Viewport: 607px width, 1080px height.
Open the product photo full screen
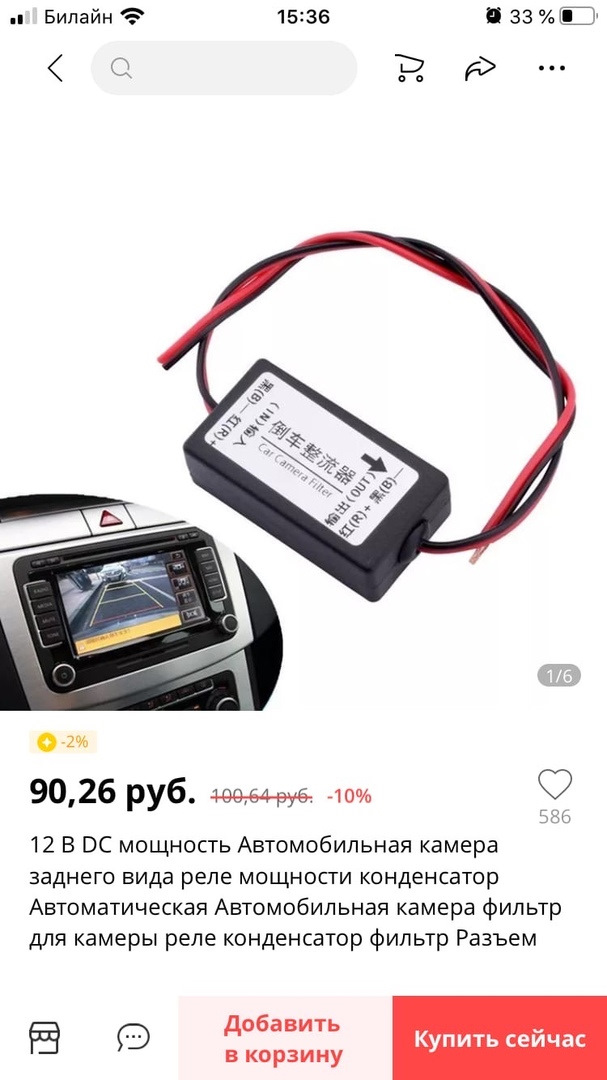(303, 420)
